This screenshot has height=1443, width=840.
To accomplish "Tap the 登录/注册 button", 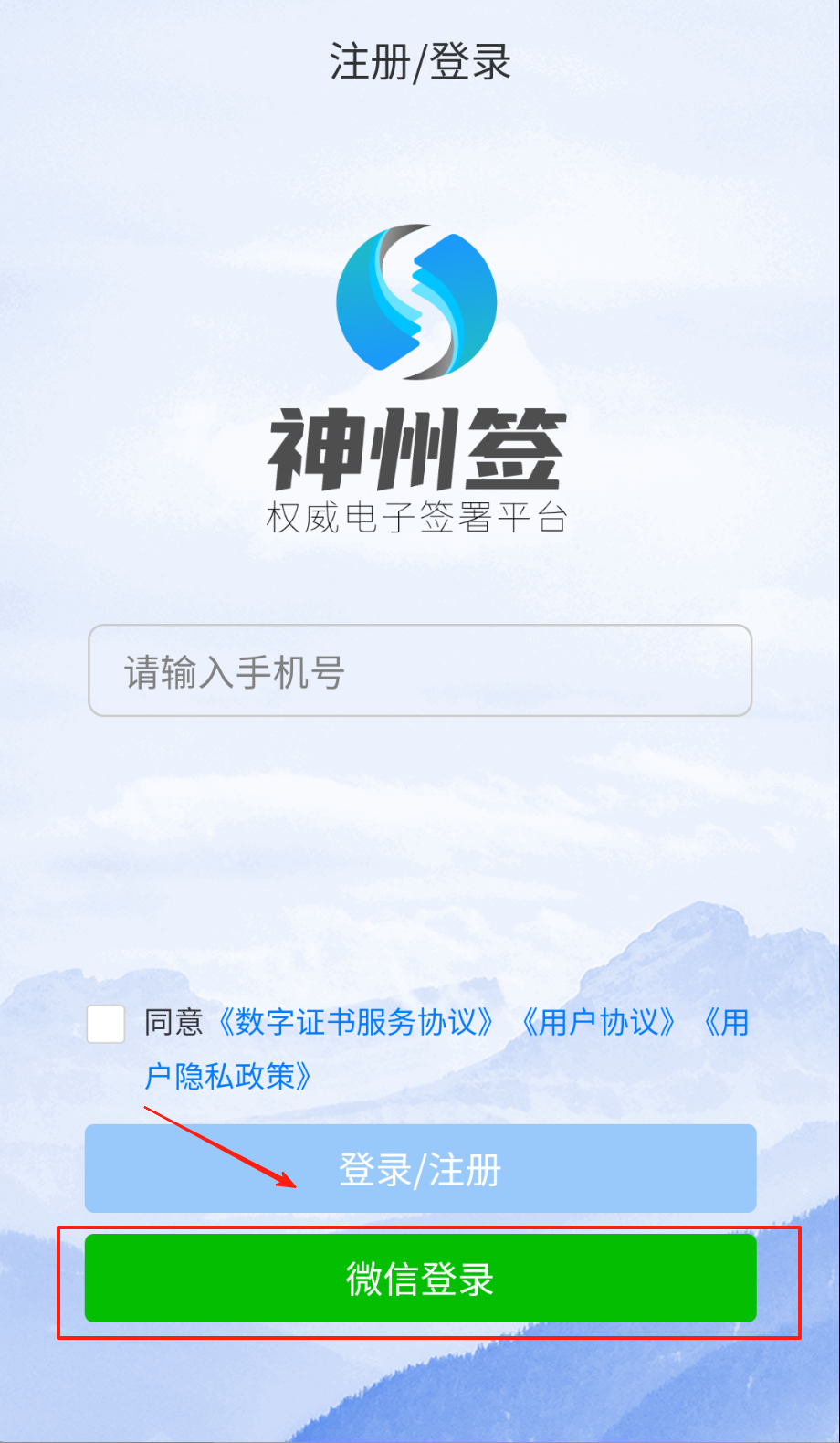I will coord(420,1169).
